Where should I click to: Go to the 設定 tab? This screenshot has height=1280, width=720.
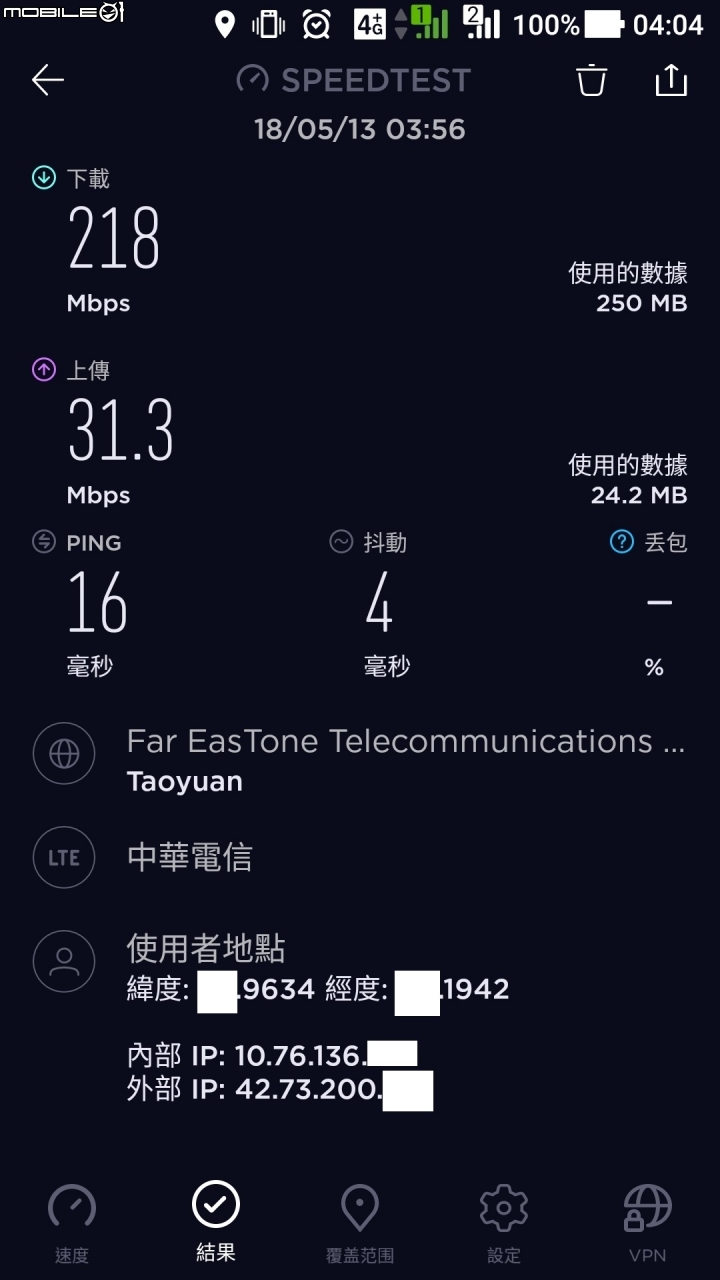click(x=504, y=1223)
